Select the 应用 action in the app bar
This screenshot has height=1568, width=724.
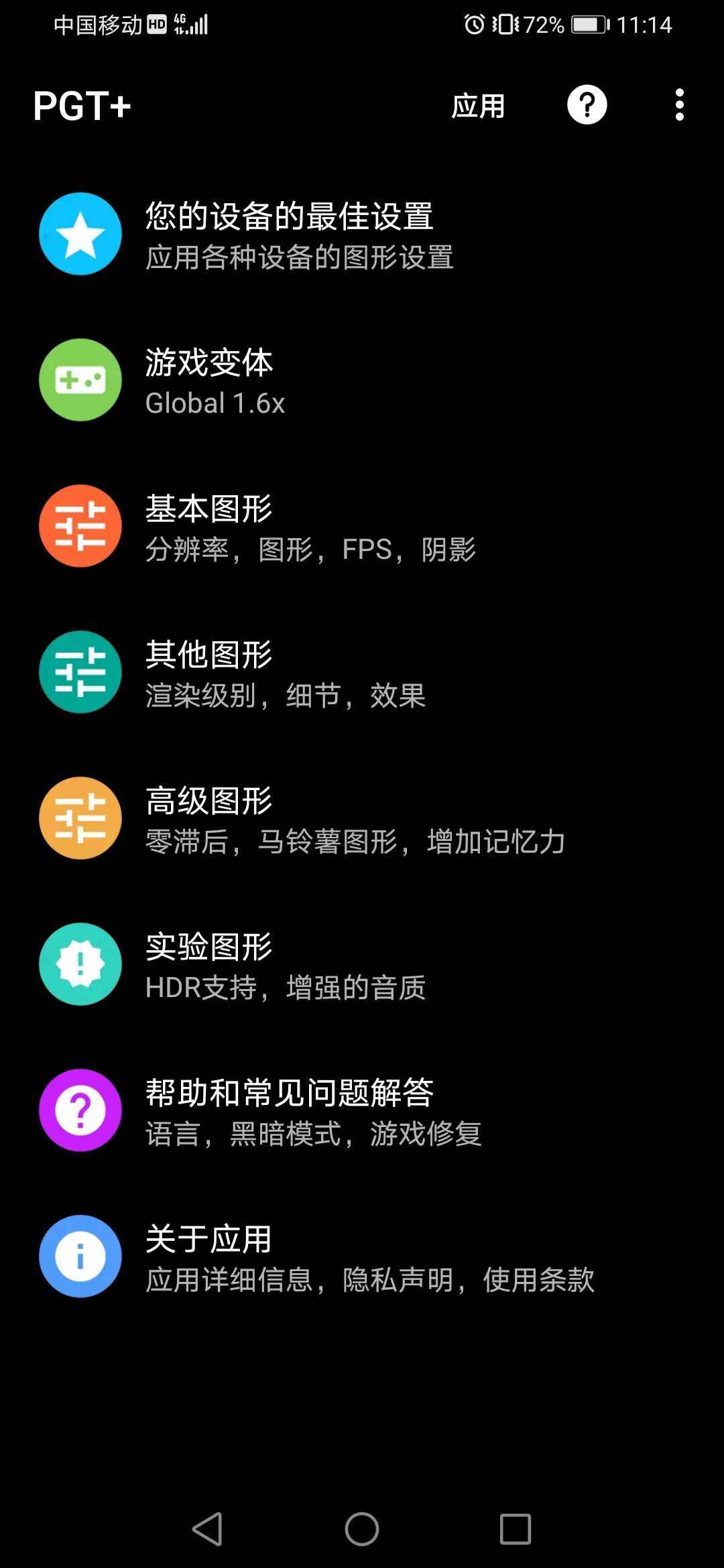point(477,105)
